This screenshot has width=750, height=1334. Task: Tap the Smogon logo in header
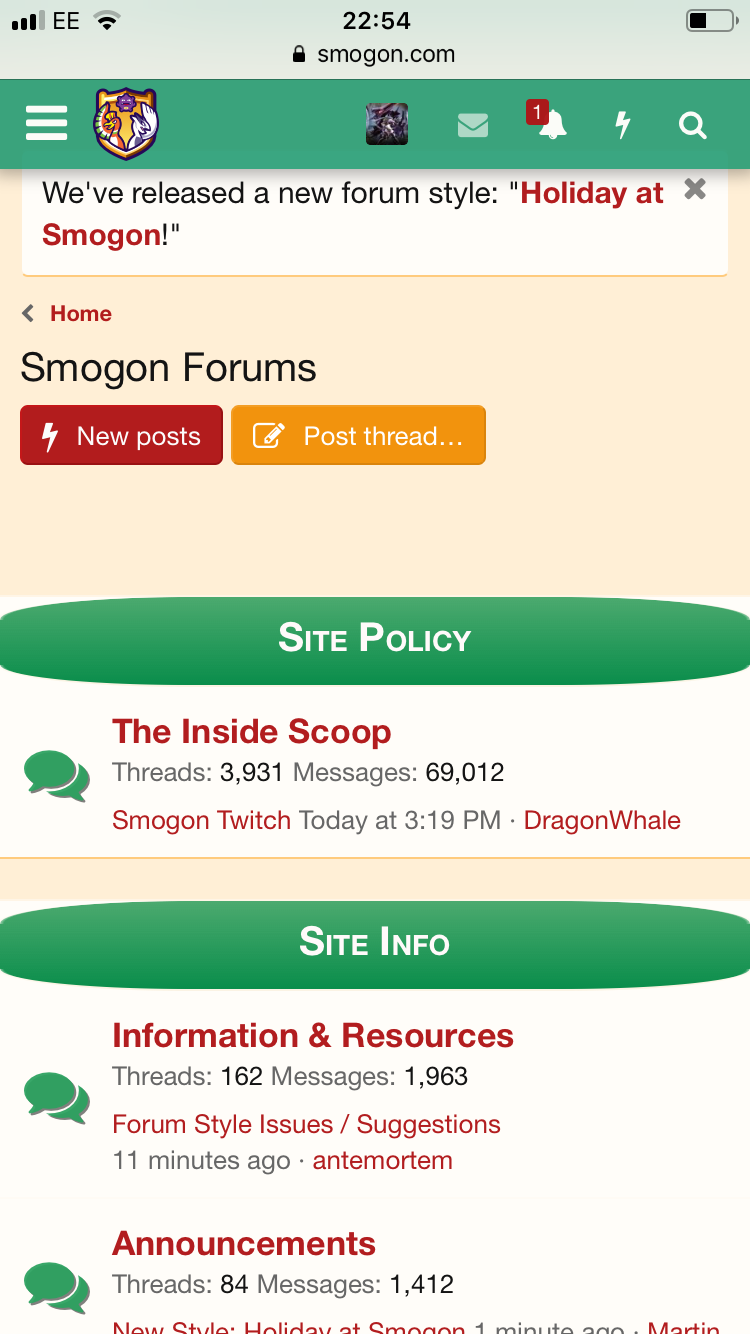126,124
